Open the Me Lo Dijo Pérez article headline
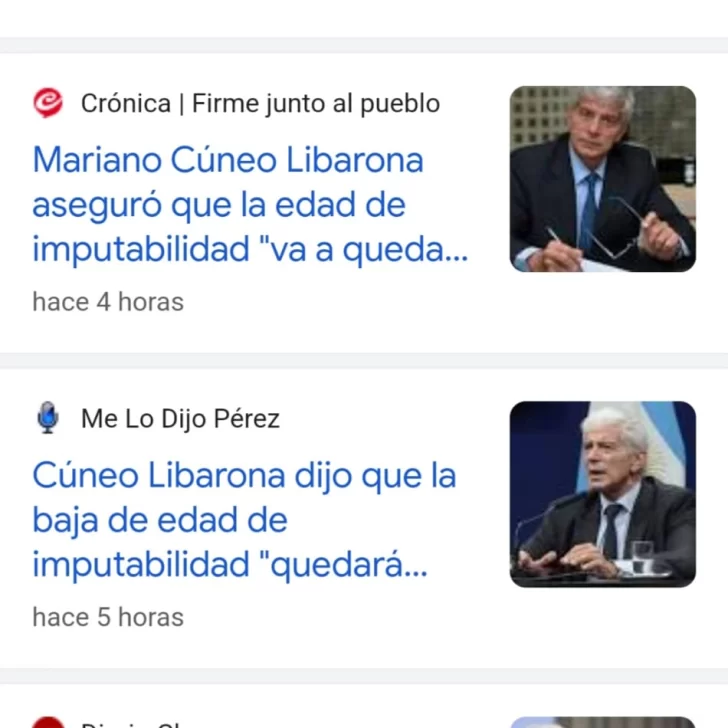 [x=244, y=520]
